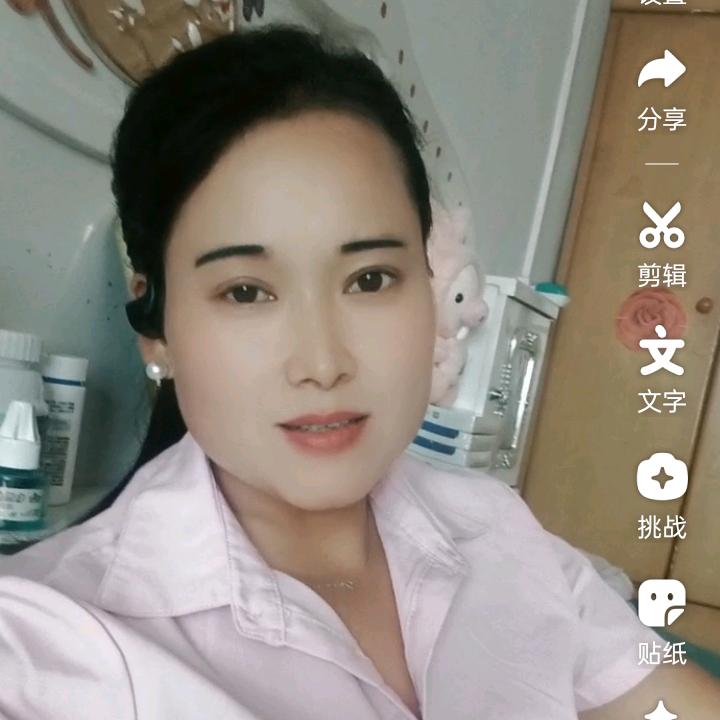Tap the 分享 share arrow
Screen dimensions: 720x720
[662, 71]
